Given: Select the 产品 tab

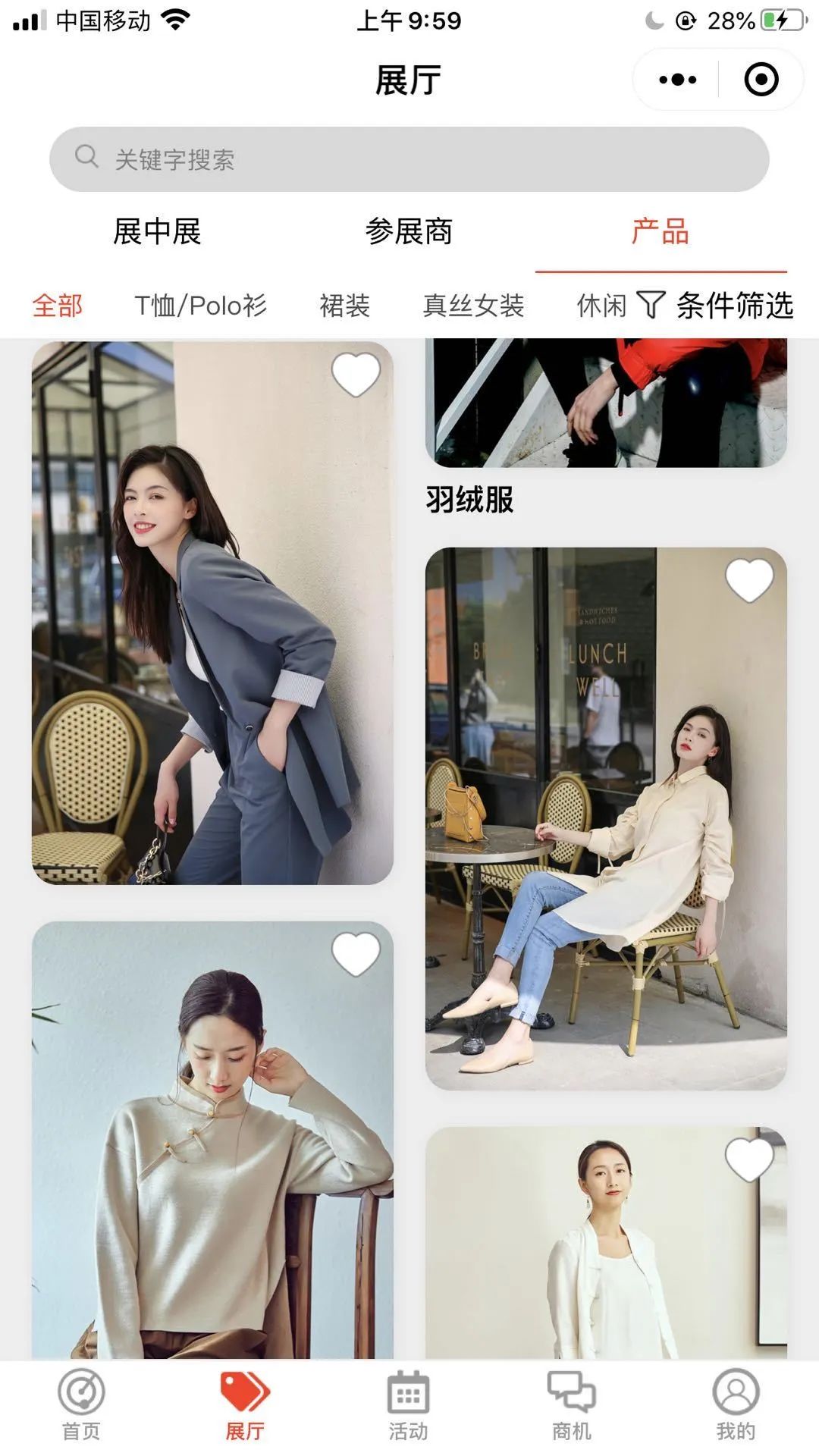Looking at the screenshot, I should click(x=661, y=231).
